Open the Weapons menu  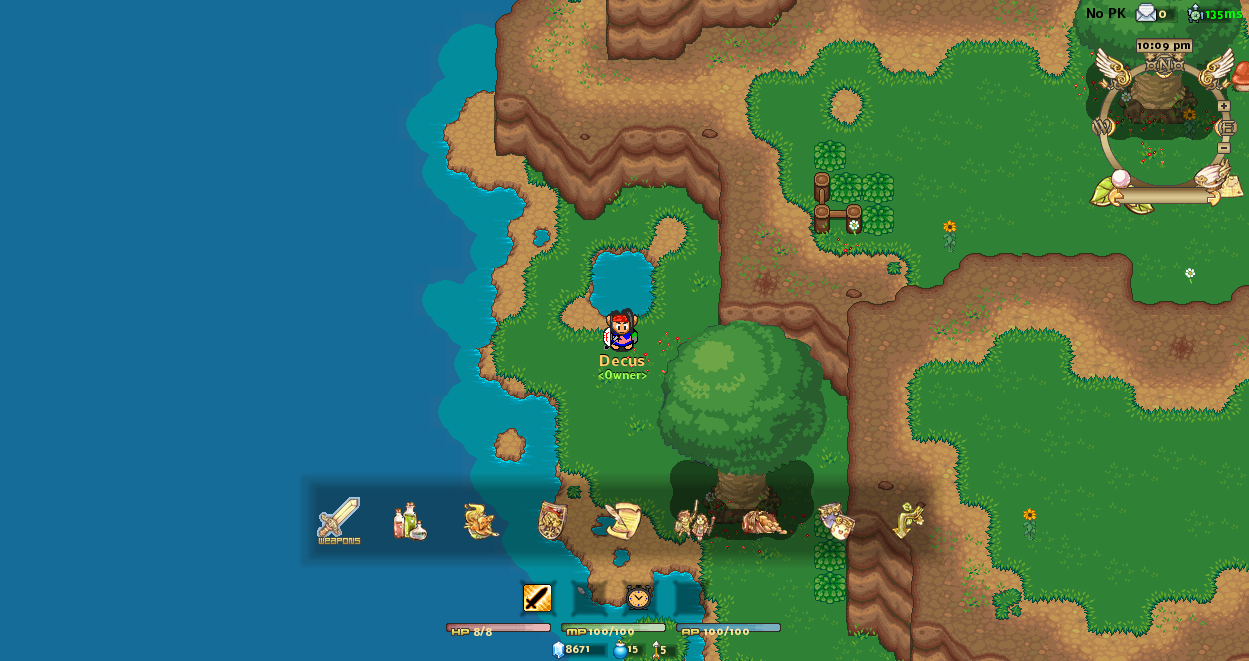tap(338, 520)
